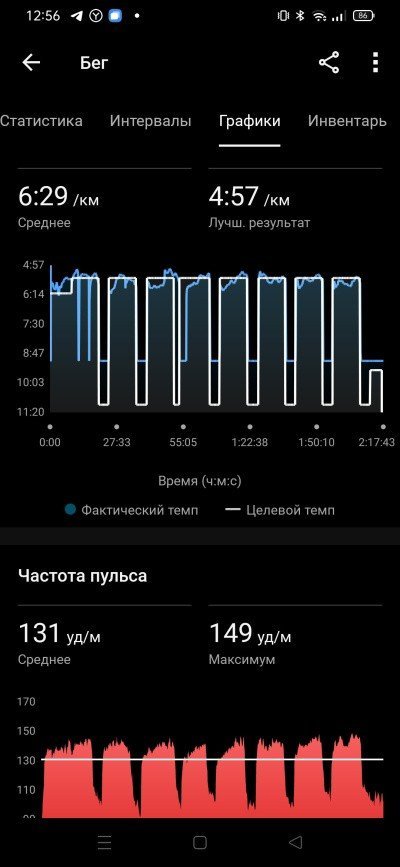400x867 pixels.
Task: Switch to the Статистика tab
Action: point(41,121)
